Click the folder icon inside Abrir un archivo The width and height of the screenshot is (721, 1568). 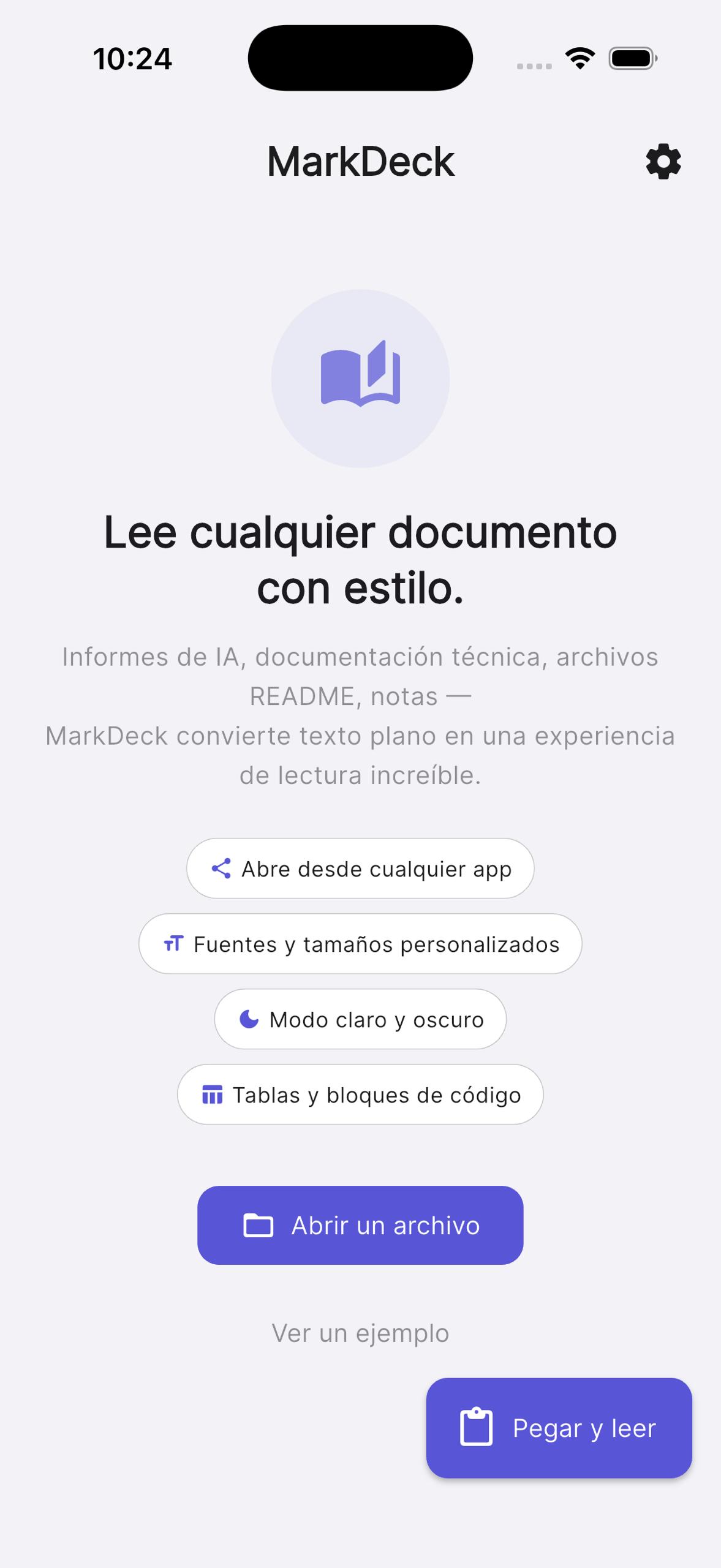(x=259, y=1226)
